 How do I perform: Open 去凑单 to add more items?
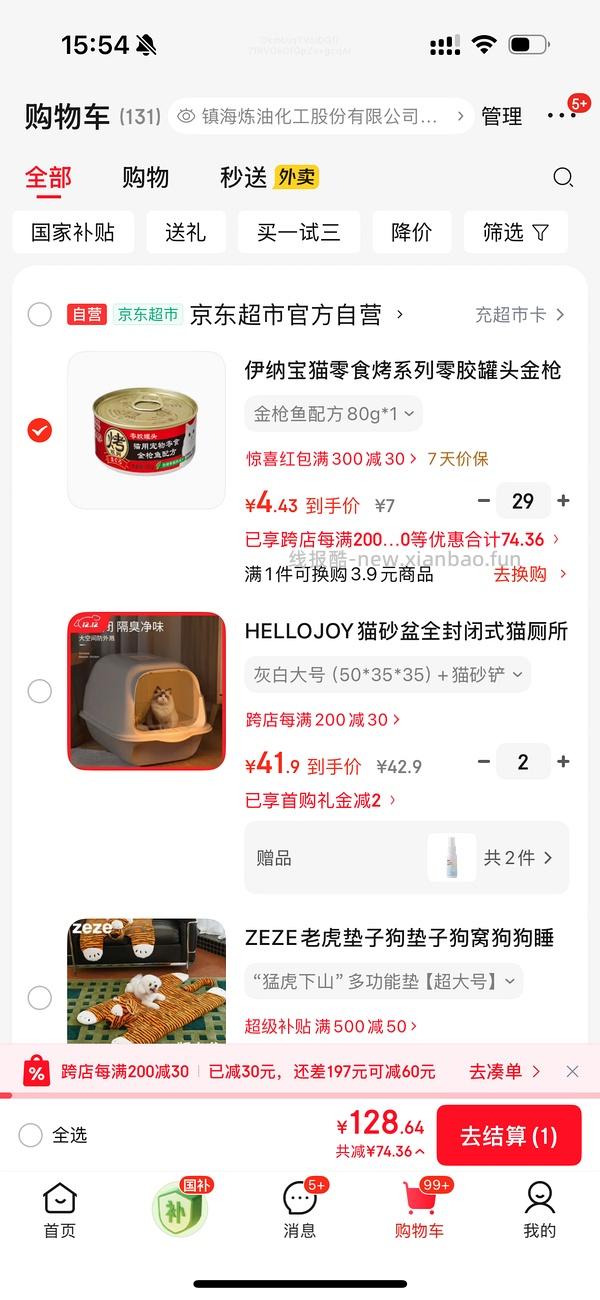click(x=504, y=1071)
